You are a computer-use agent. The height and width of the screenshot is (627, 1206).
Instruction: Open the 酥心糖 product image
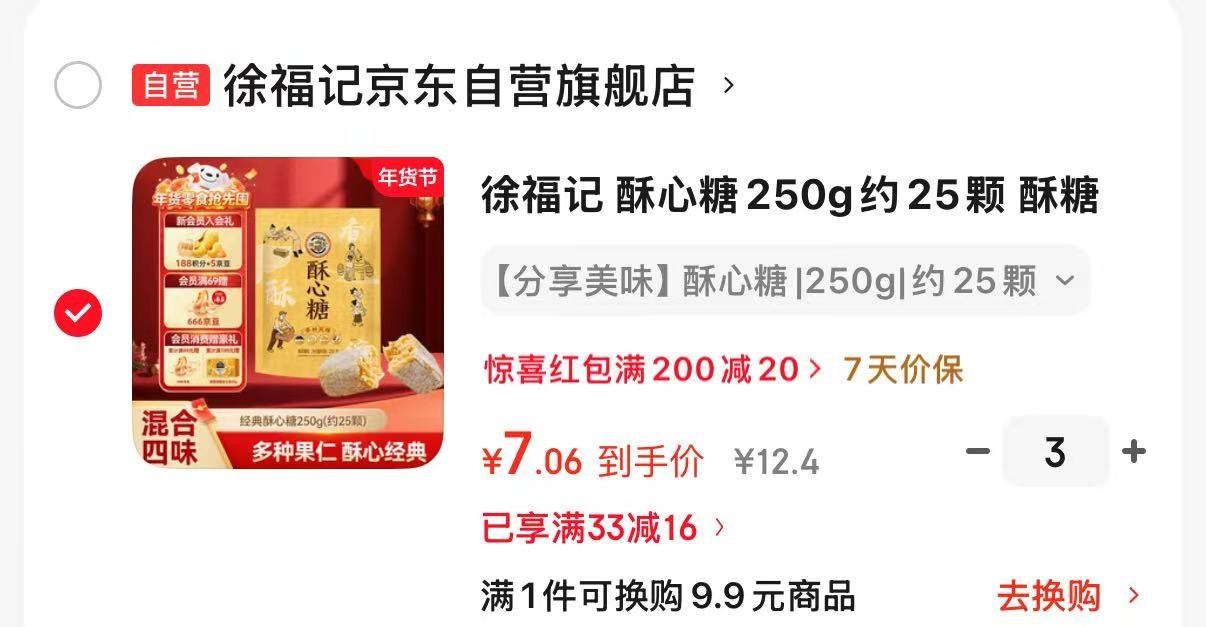[288, 313]
